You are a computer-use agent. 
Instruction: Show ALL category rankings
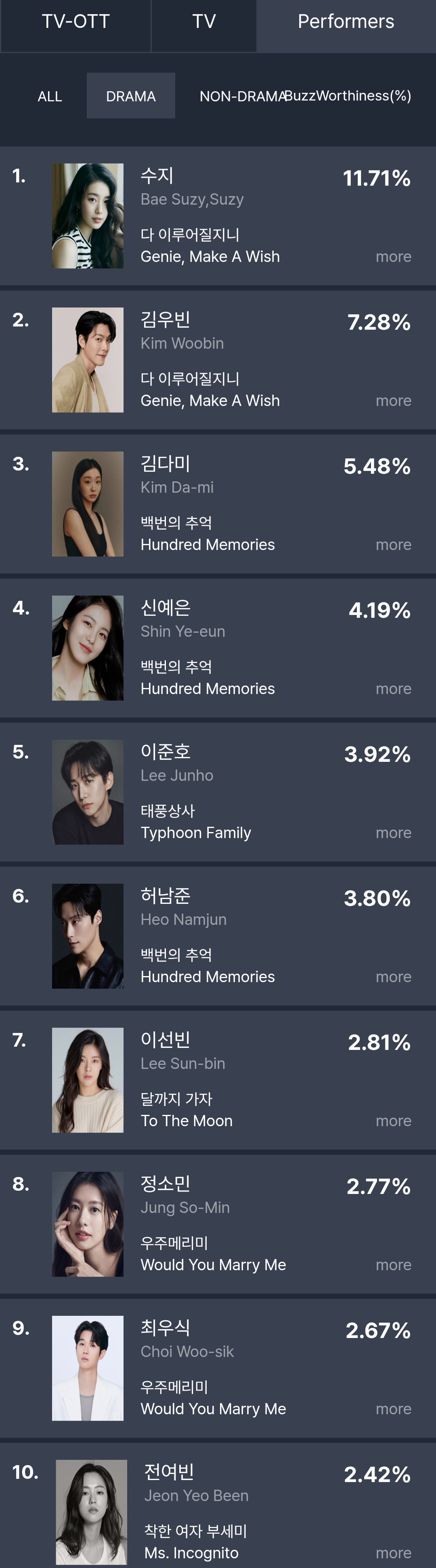pos(50,96)
